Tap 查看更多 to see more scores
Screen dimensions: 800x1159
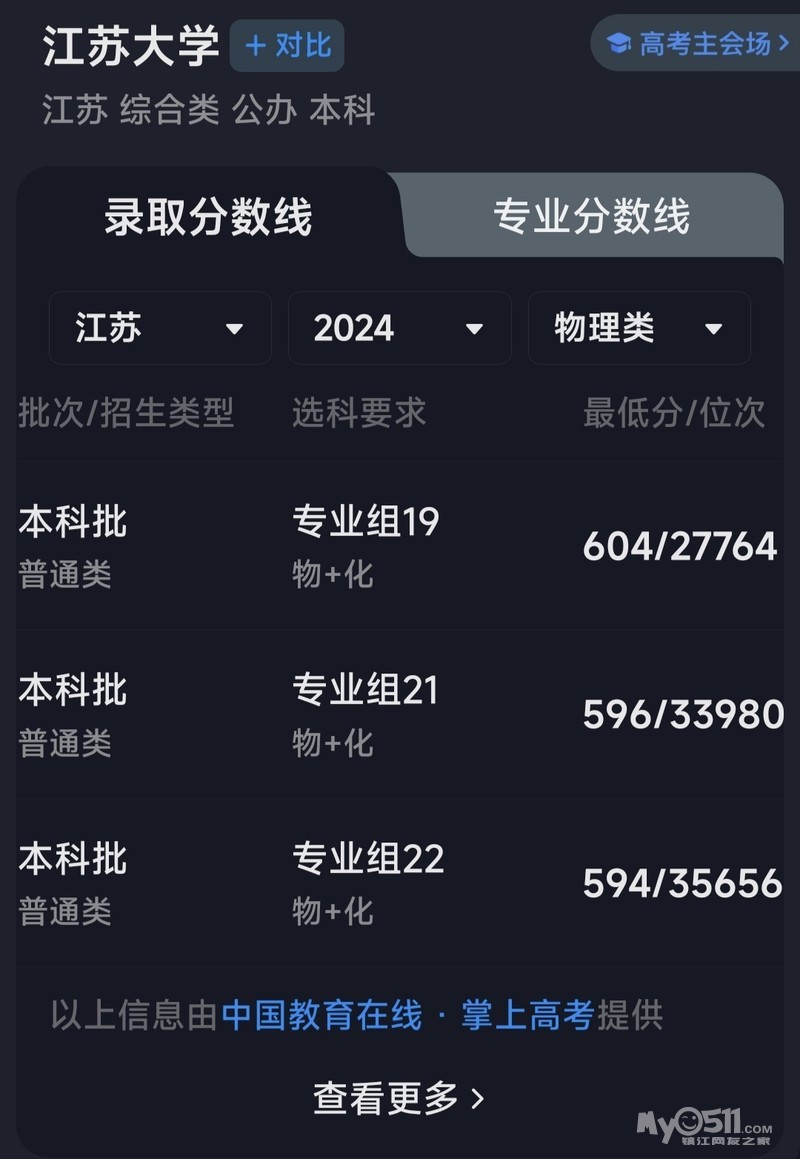(x=399, y=1097)
